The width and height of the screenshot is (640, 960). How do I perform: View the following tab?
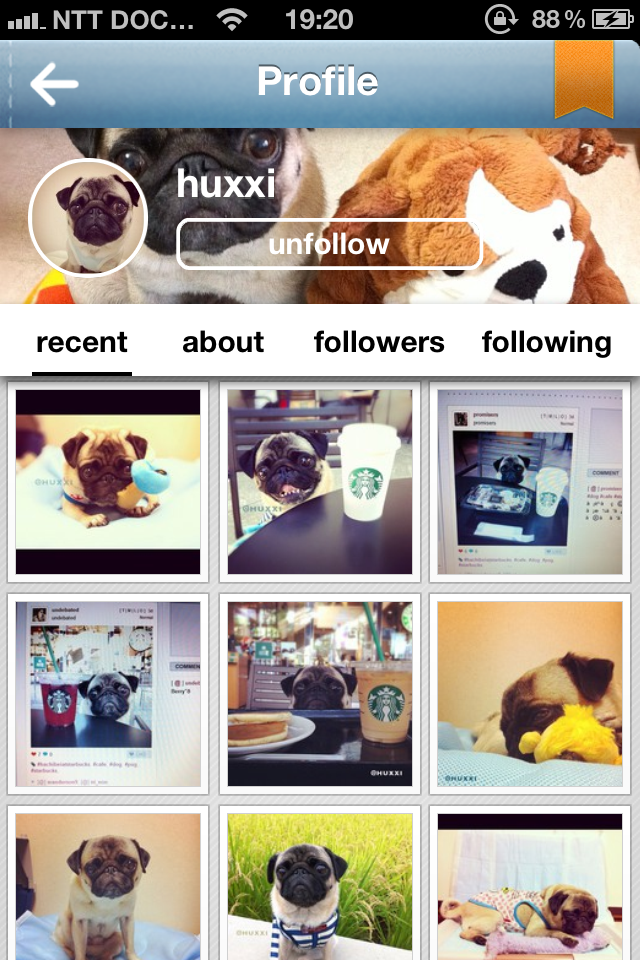click(x=546, y=342)
